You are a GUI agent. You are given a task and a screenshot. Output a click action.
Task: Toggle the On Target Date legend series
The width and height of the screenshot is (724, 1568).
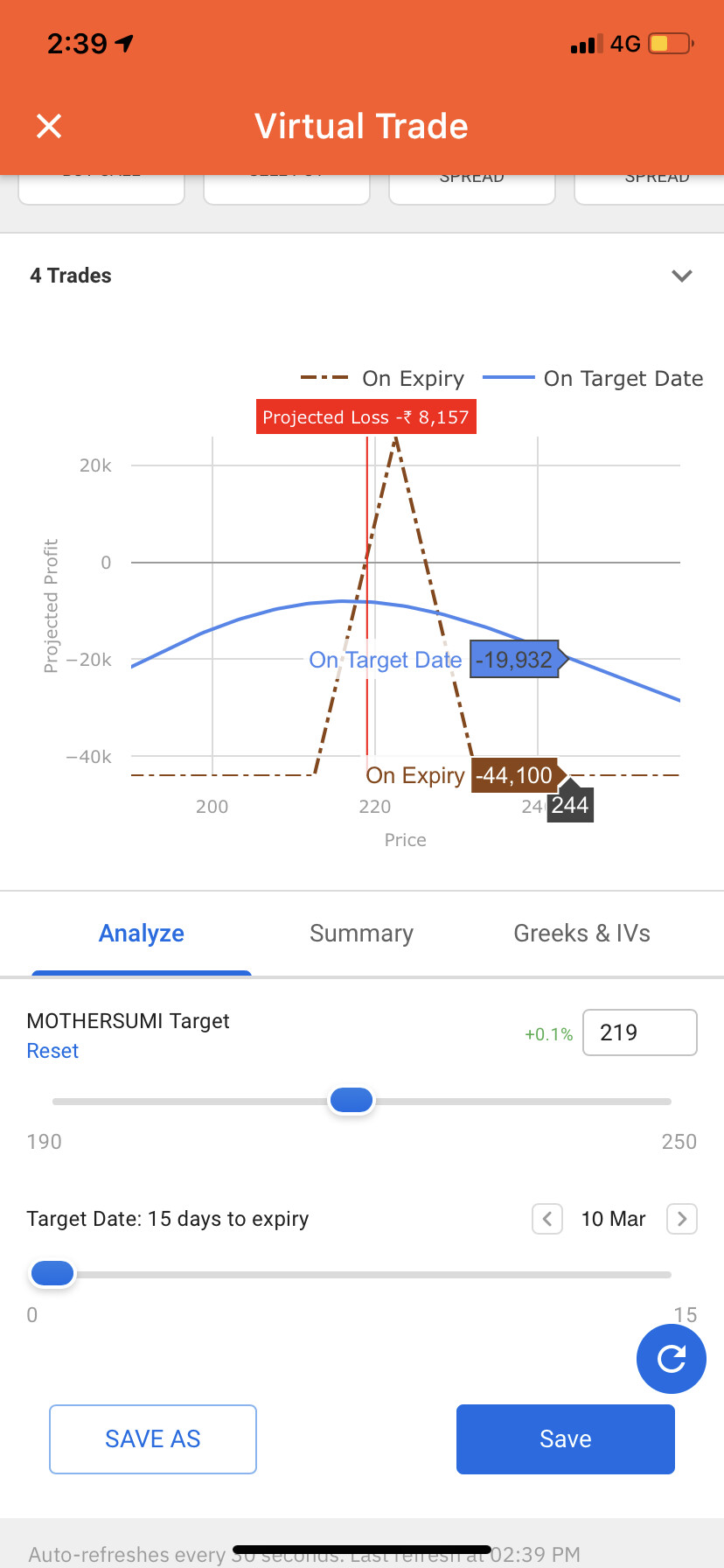[x=593, y=378]
